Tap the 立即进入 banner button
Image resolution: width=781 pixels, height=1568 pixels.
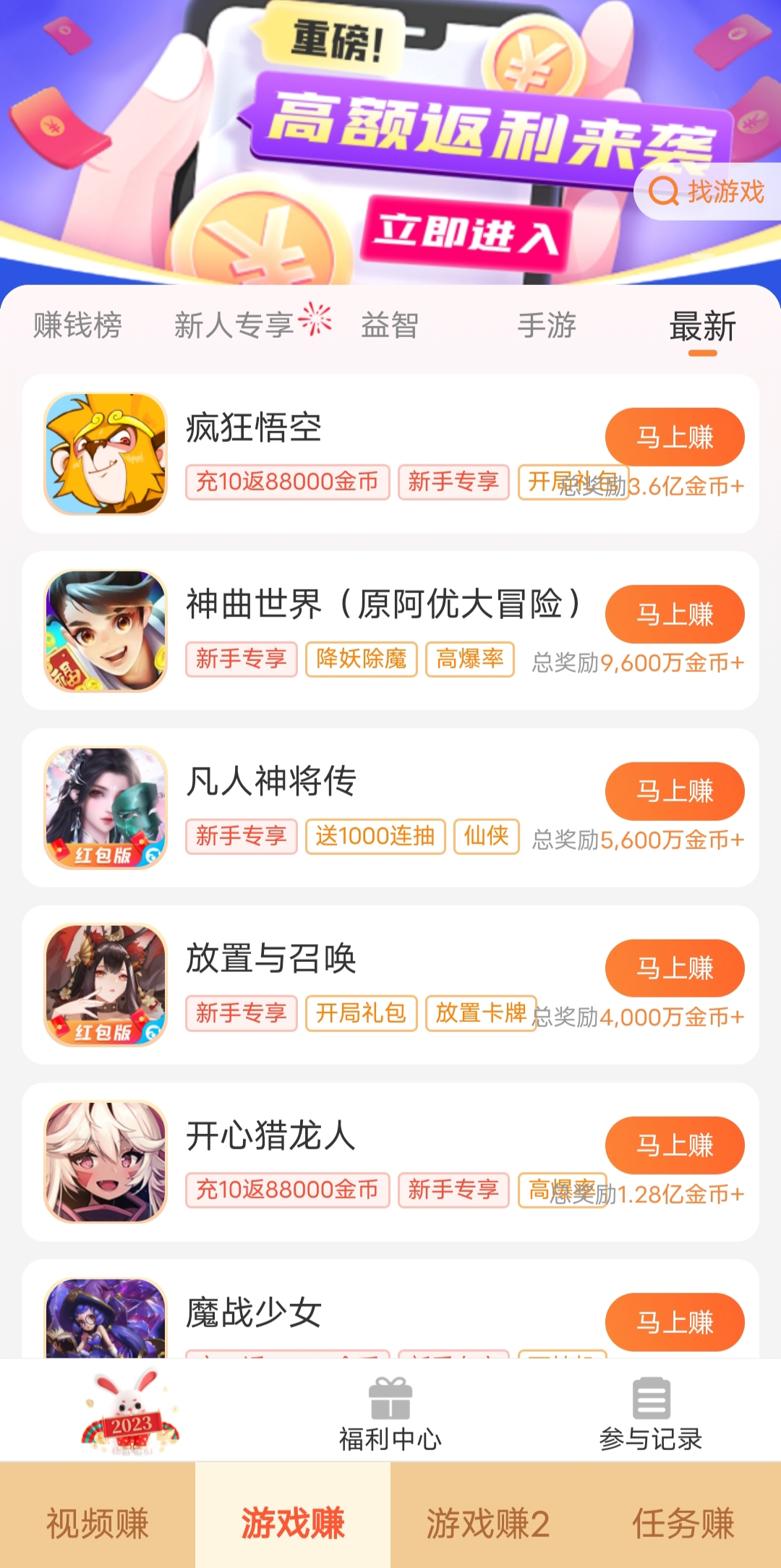tap(466, 233)
